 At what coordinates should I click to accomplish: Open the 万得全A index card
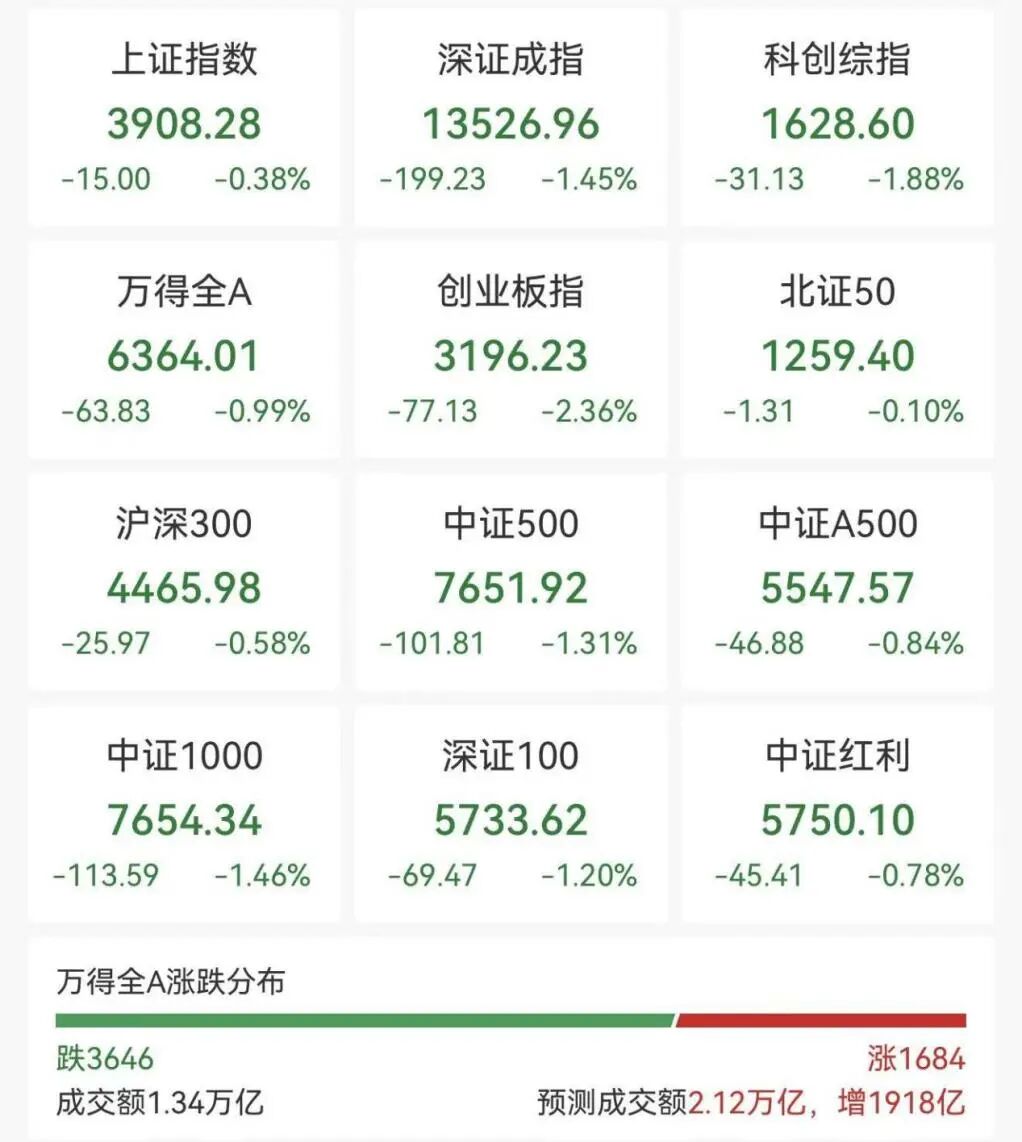pos(184,351)
